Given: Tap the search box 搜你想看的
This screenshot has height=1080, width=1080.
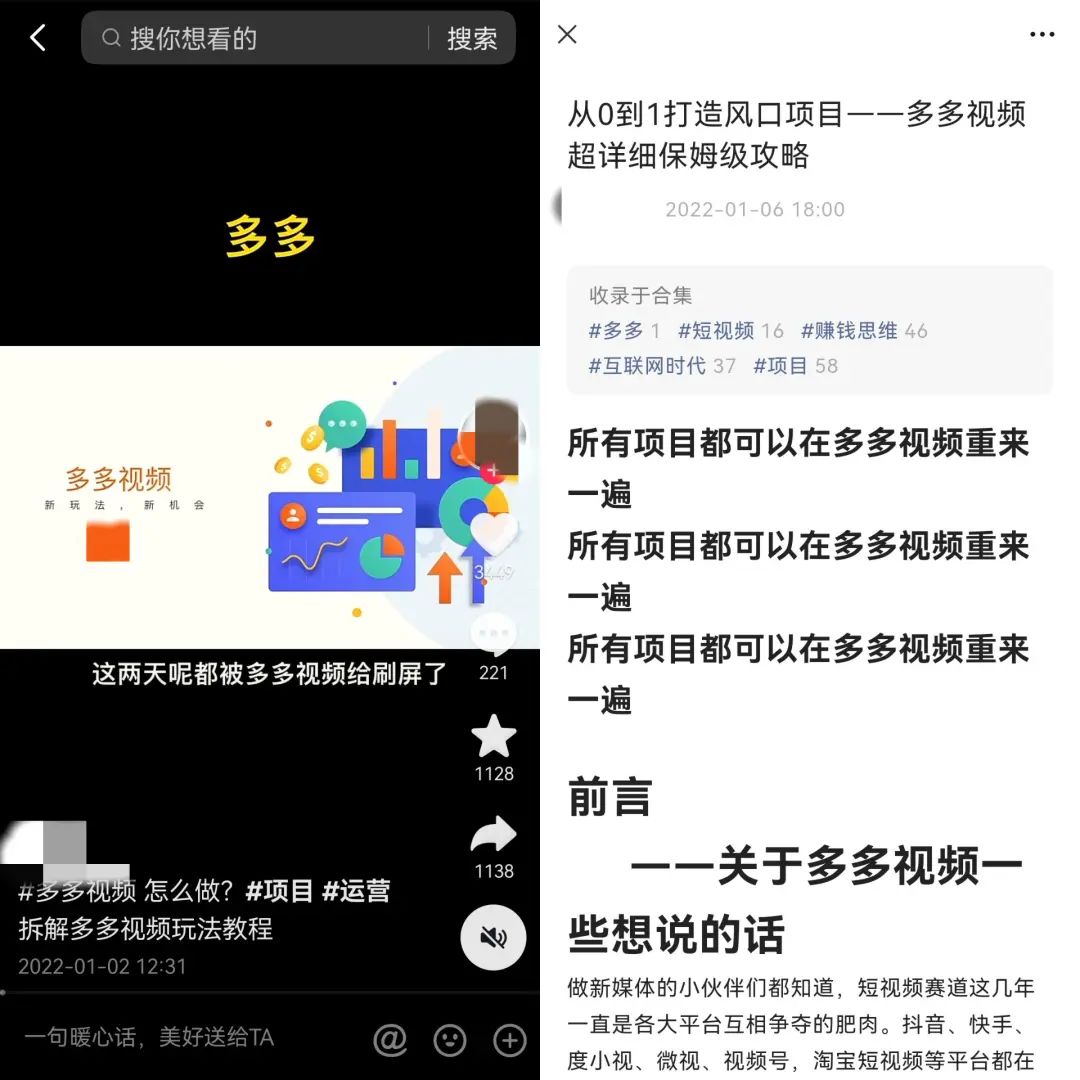Looking at the screenshot, I should (260, 38).
